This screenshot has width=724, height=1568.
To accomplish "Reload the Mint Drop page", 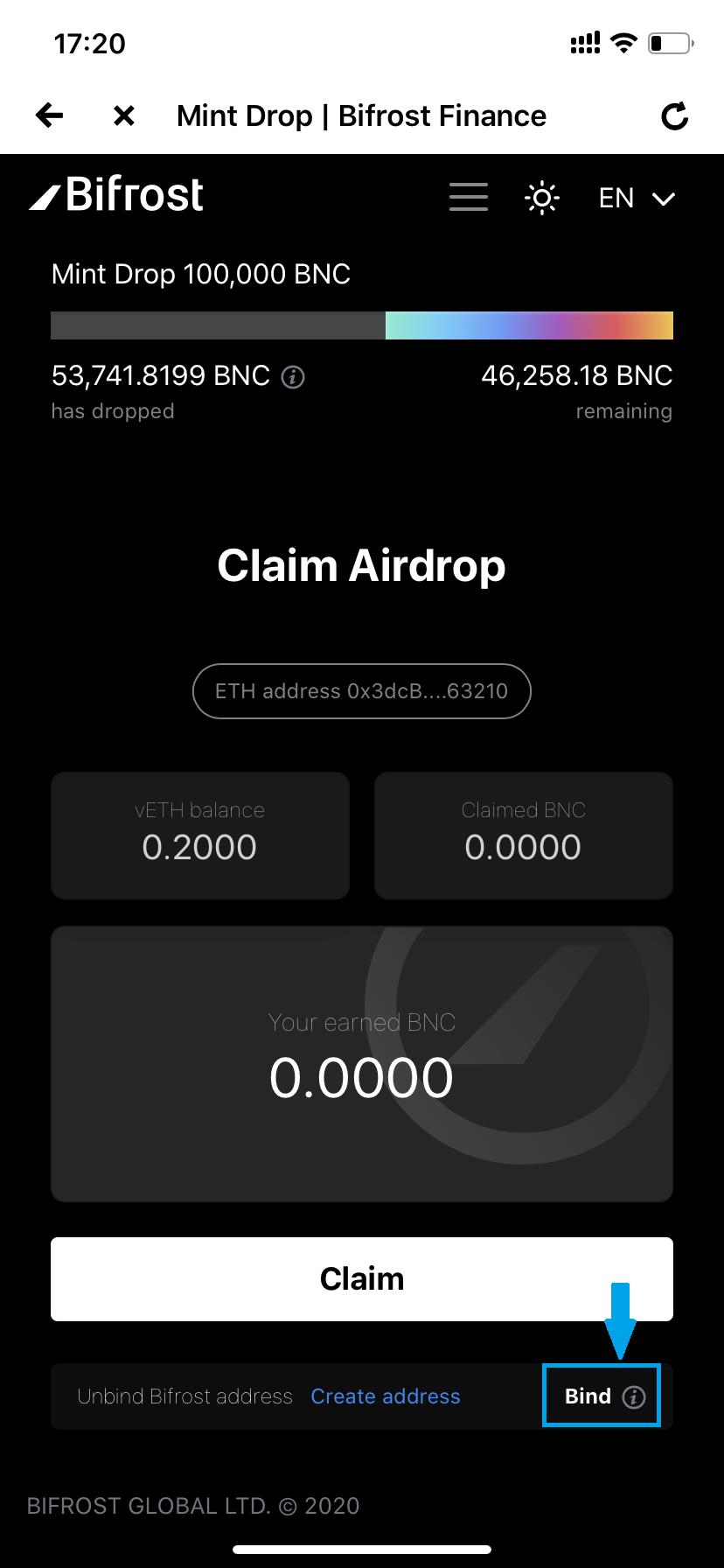I will pyautogui.click(x=674, y=115).
